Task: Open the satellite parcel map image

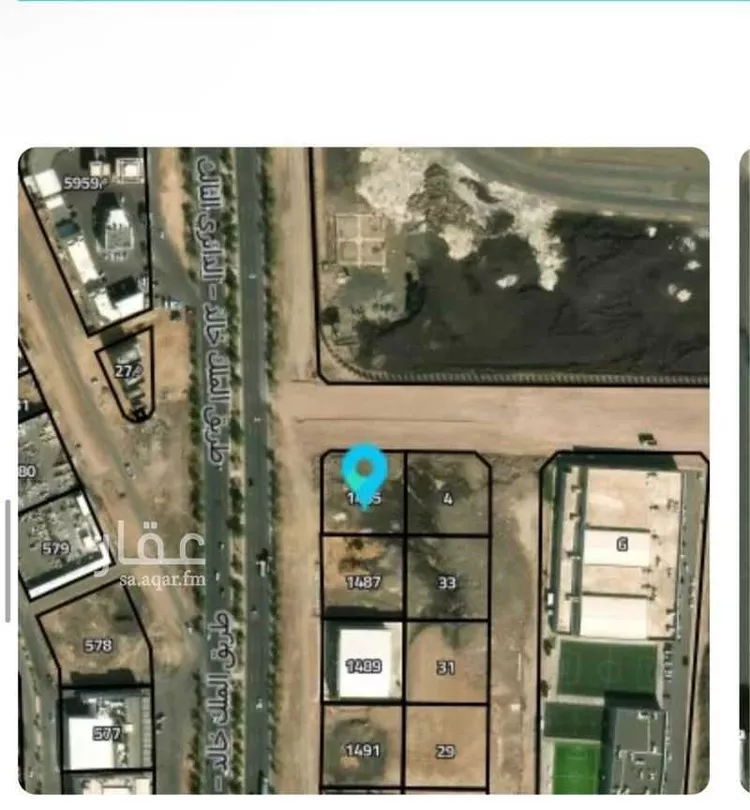Action: (364, 470)
